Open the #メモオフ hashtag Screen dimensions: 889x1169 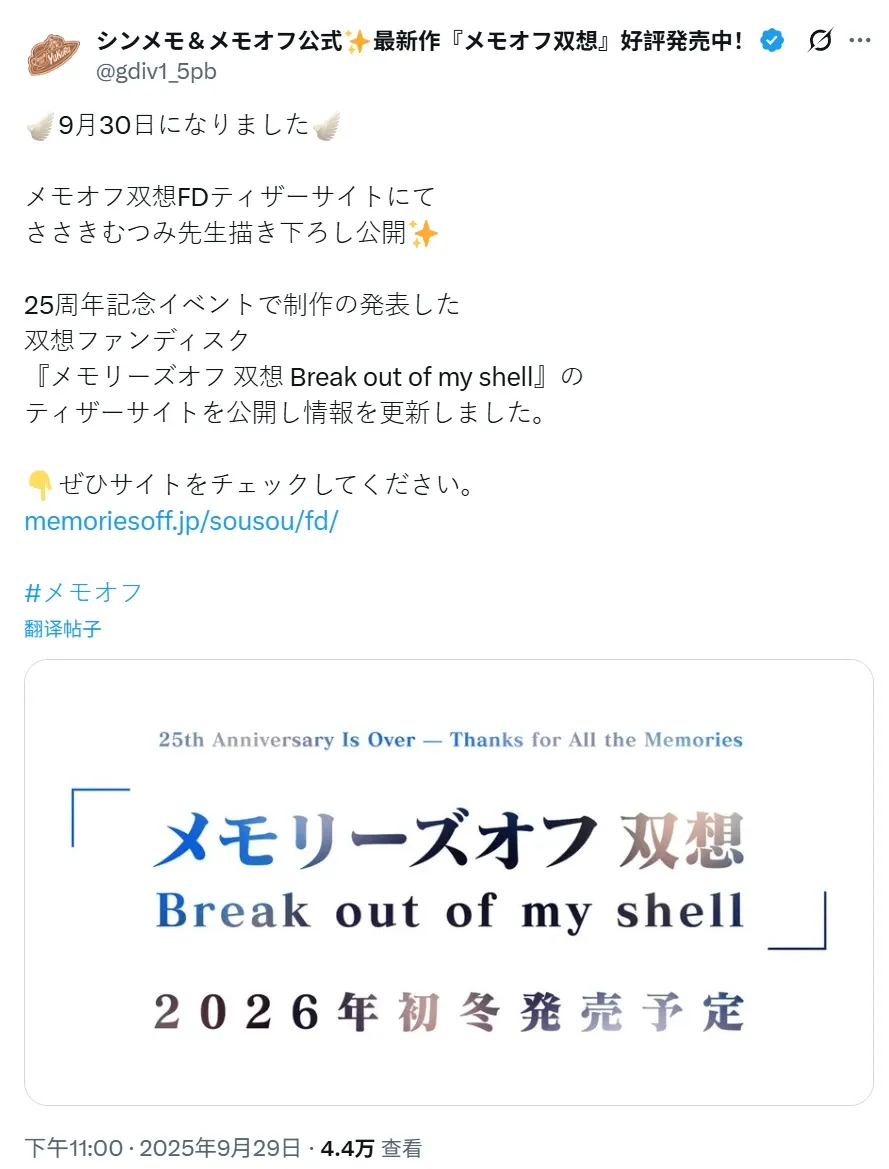83,592
